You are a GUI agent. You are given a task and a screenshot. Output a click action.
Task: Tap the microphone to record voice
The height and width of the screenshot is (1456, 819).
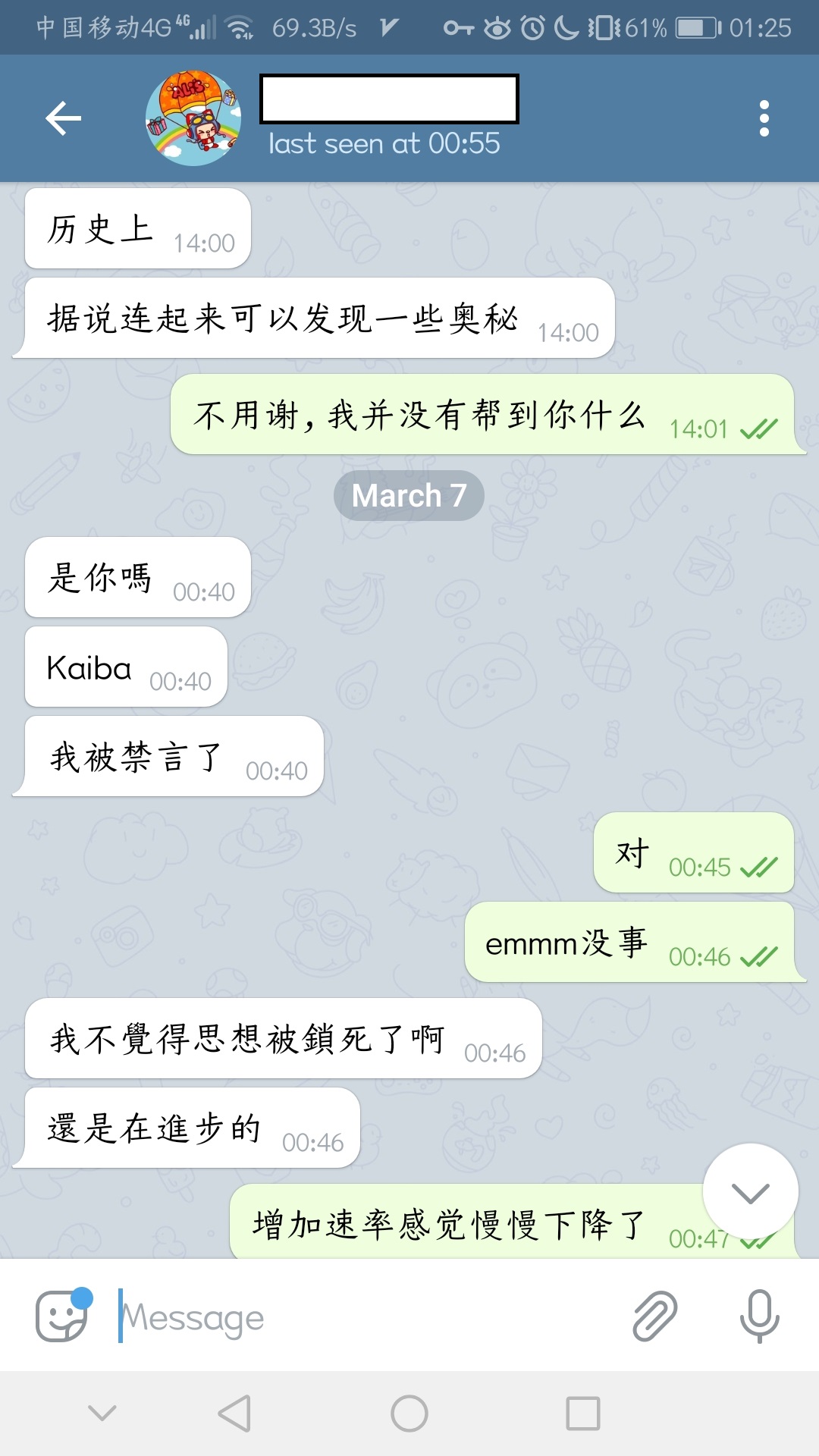coord(759,1316)
